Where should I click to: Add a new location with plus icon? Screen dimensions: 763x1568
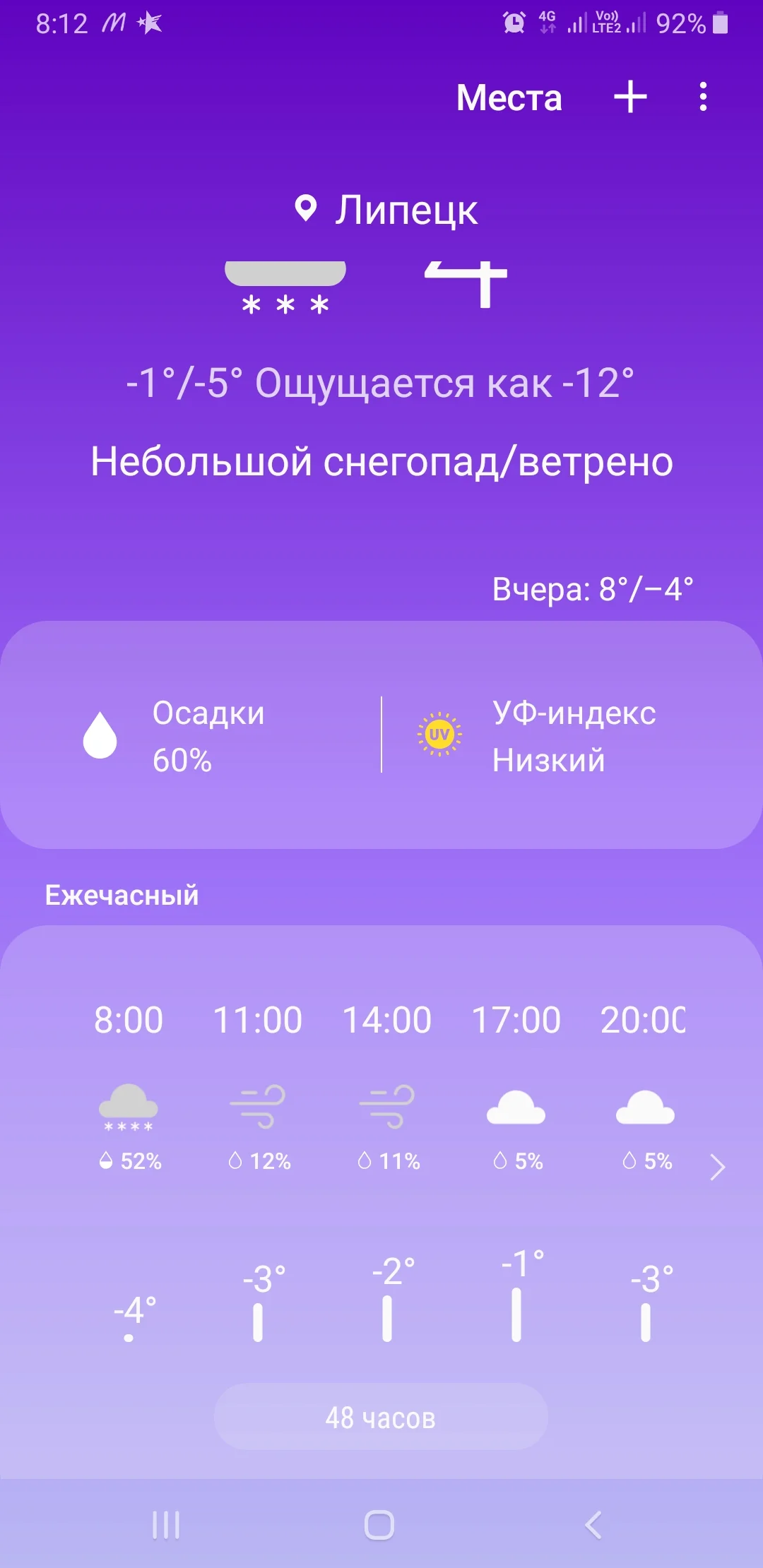click(630, 97)
